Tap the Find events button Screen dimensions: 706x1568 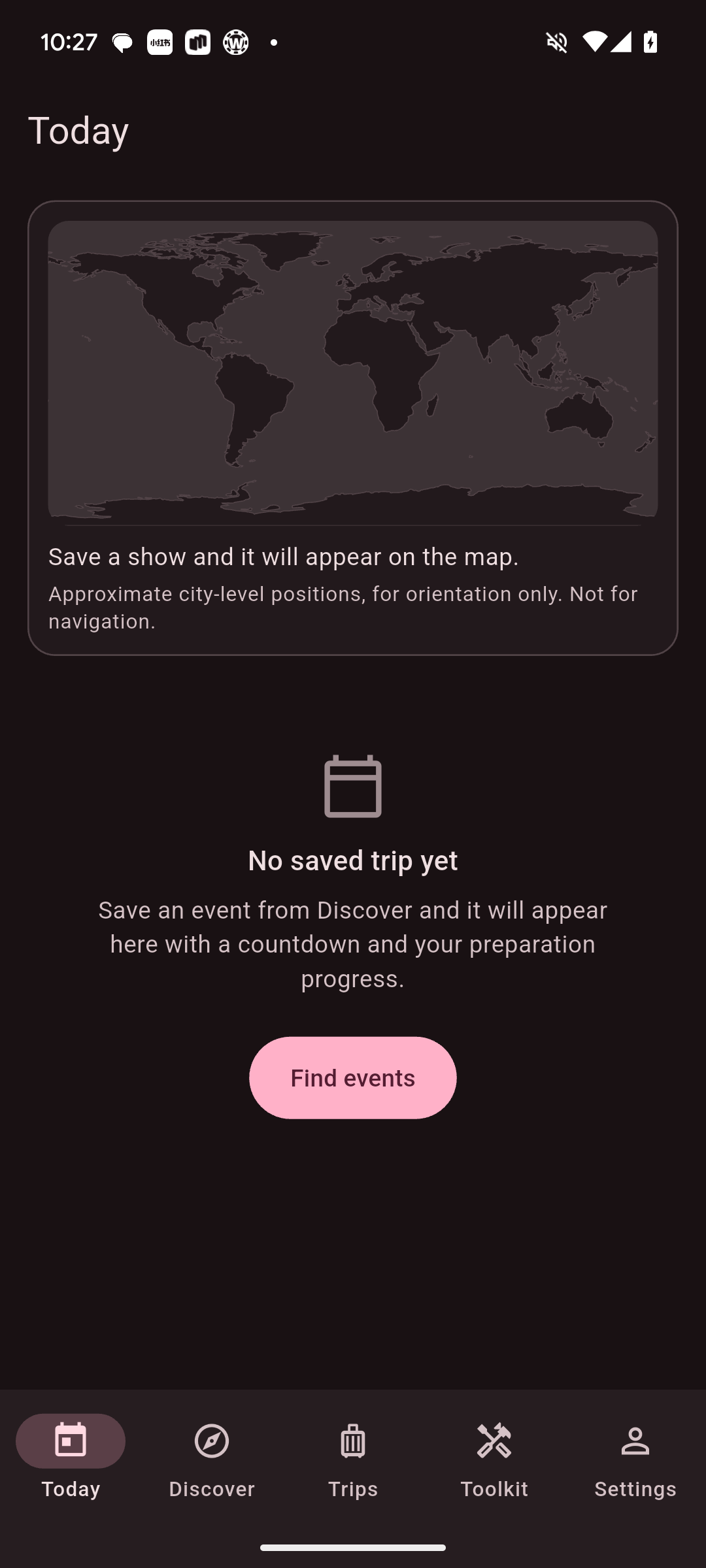click(352, 1077)
